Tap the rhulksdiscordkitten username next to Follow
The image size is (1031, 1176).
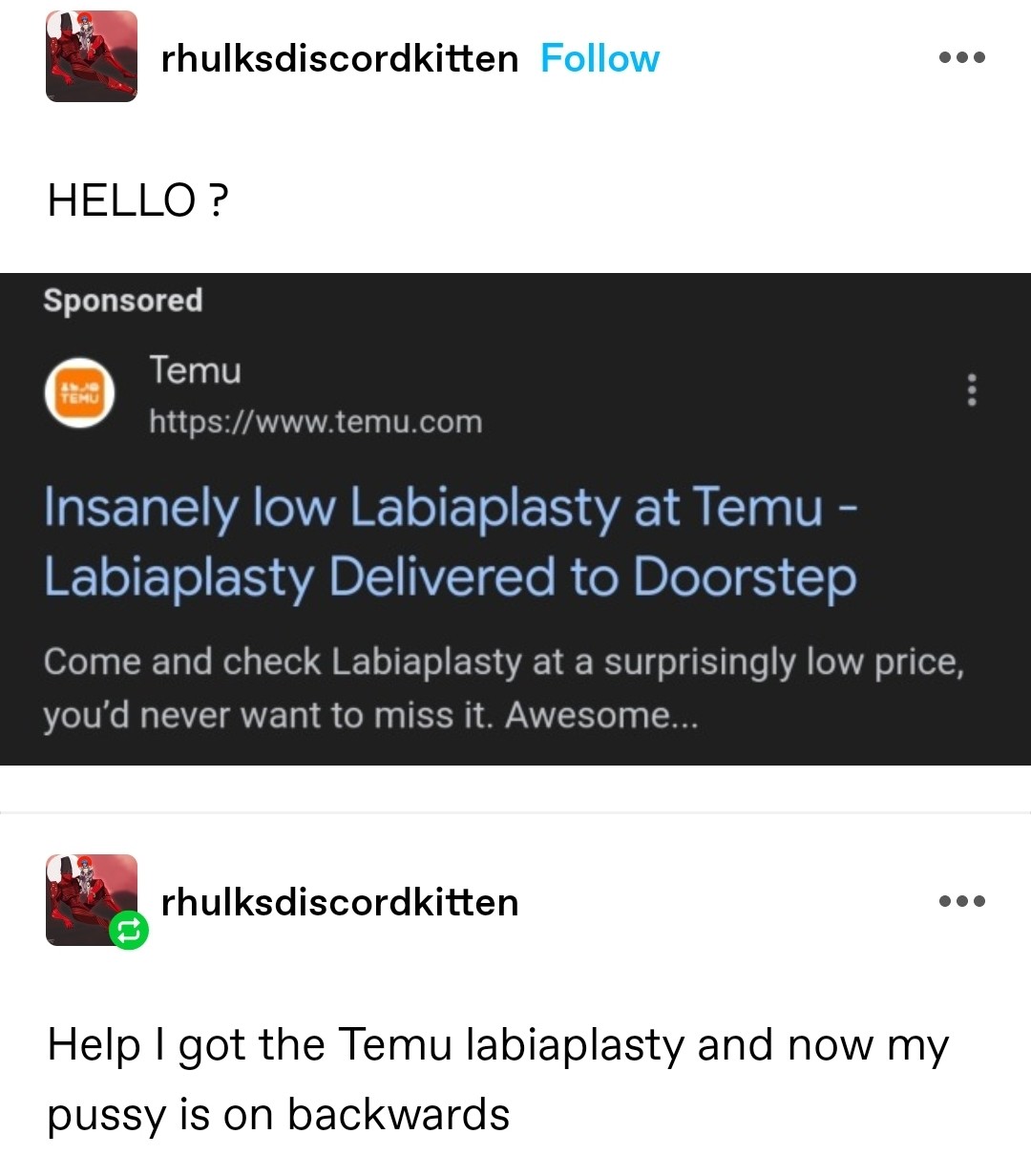(x=340, y=58)
